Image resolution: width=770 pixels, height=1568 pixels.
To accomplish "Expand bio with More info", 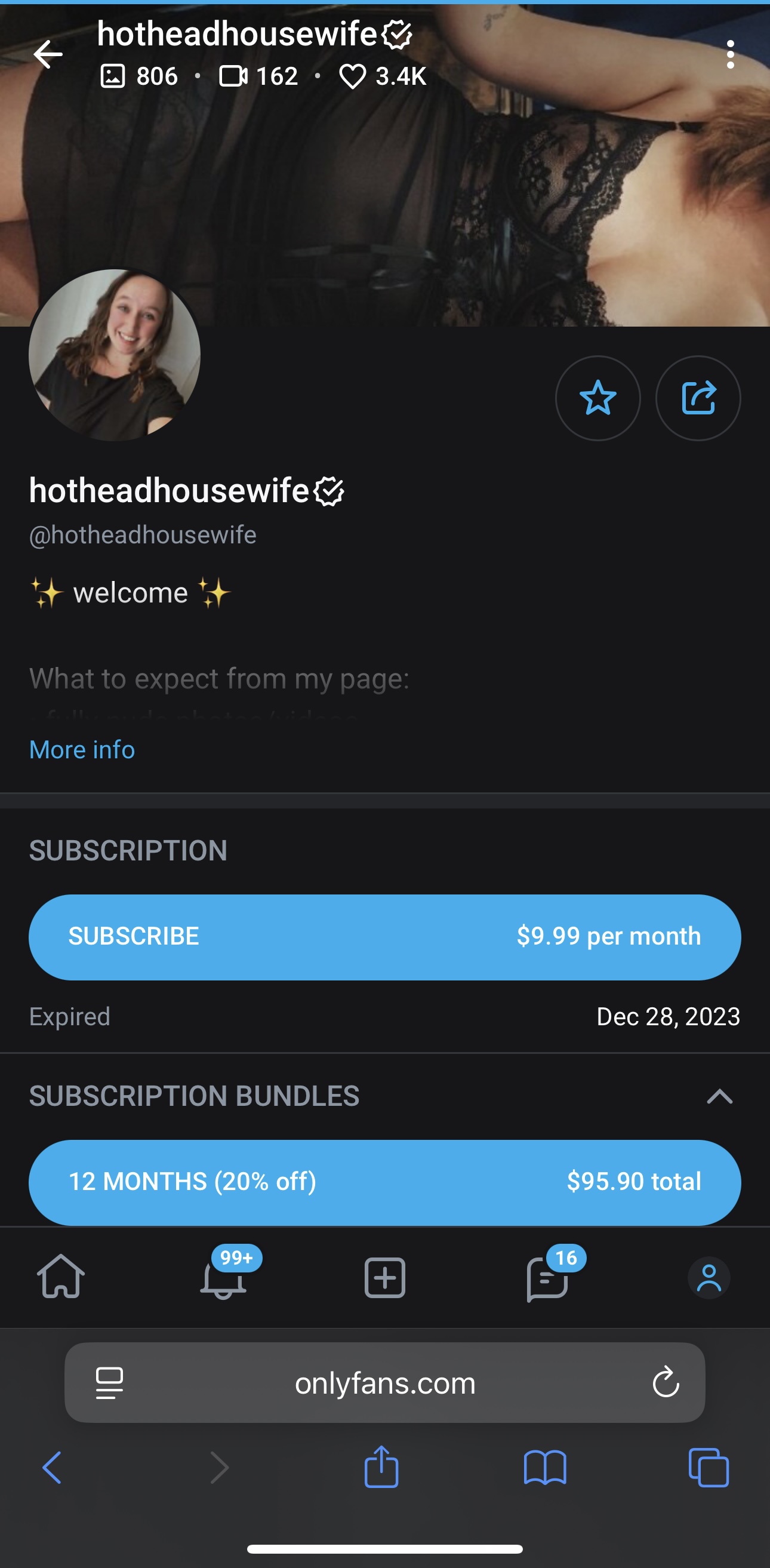I will coord(82,749).
